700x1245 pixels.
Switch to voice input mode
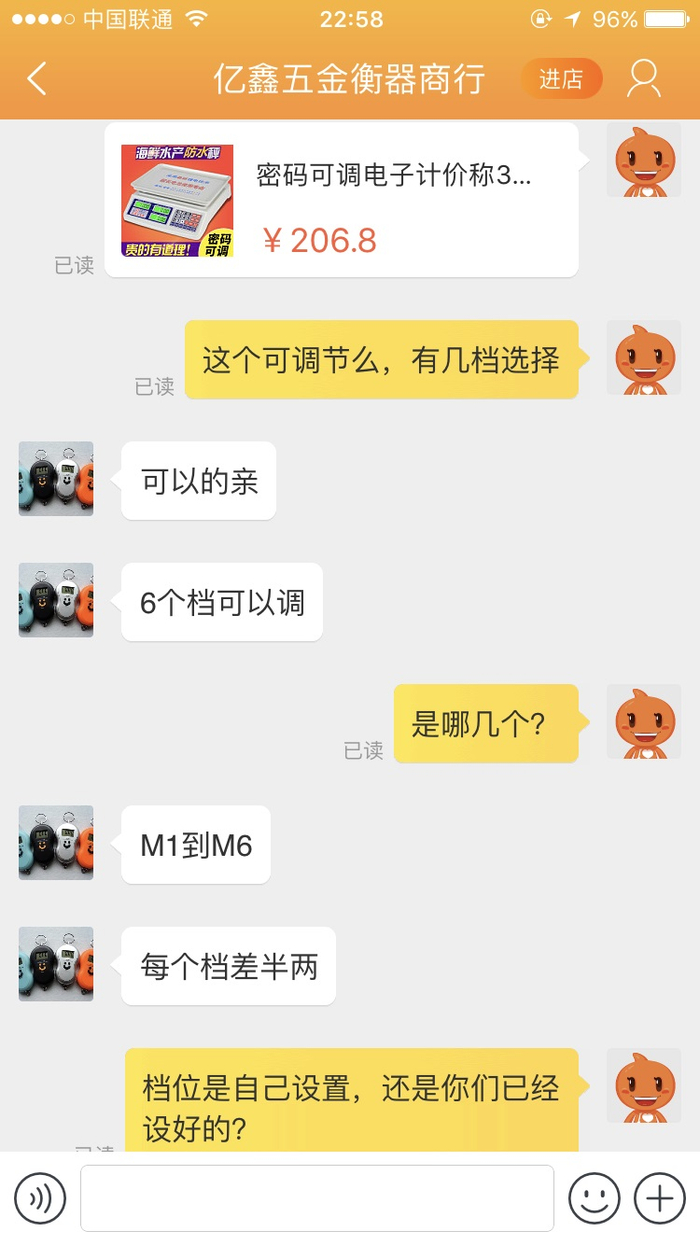[x=40, y=1197]
